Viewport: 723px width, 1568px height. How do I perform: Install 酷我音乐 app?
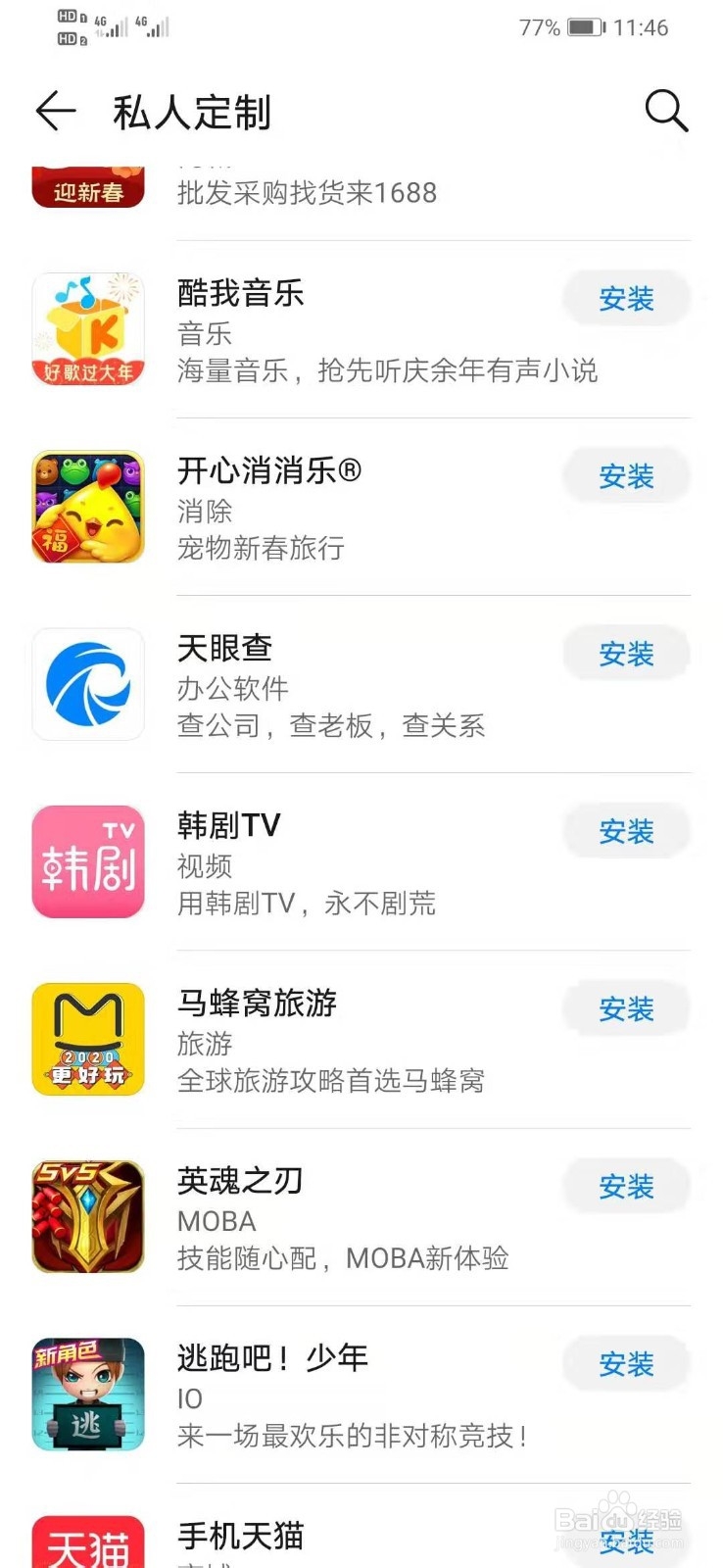click(x=627, y=299)
